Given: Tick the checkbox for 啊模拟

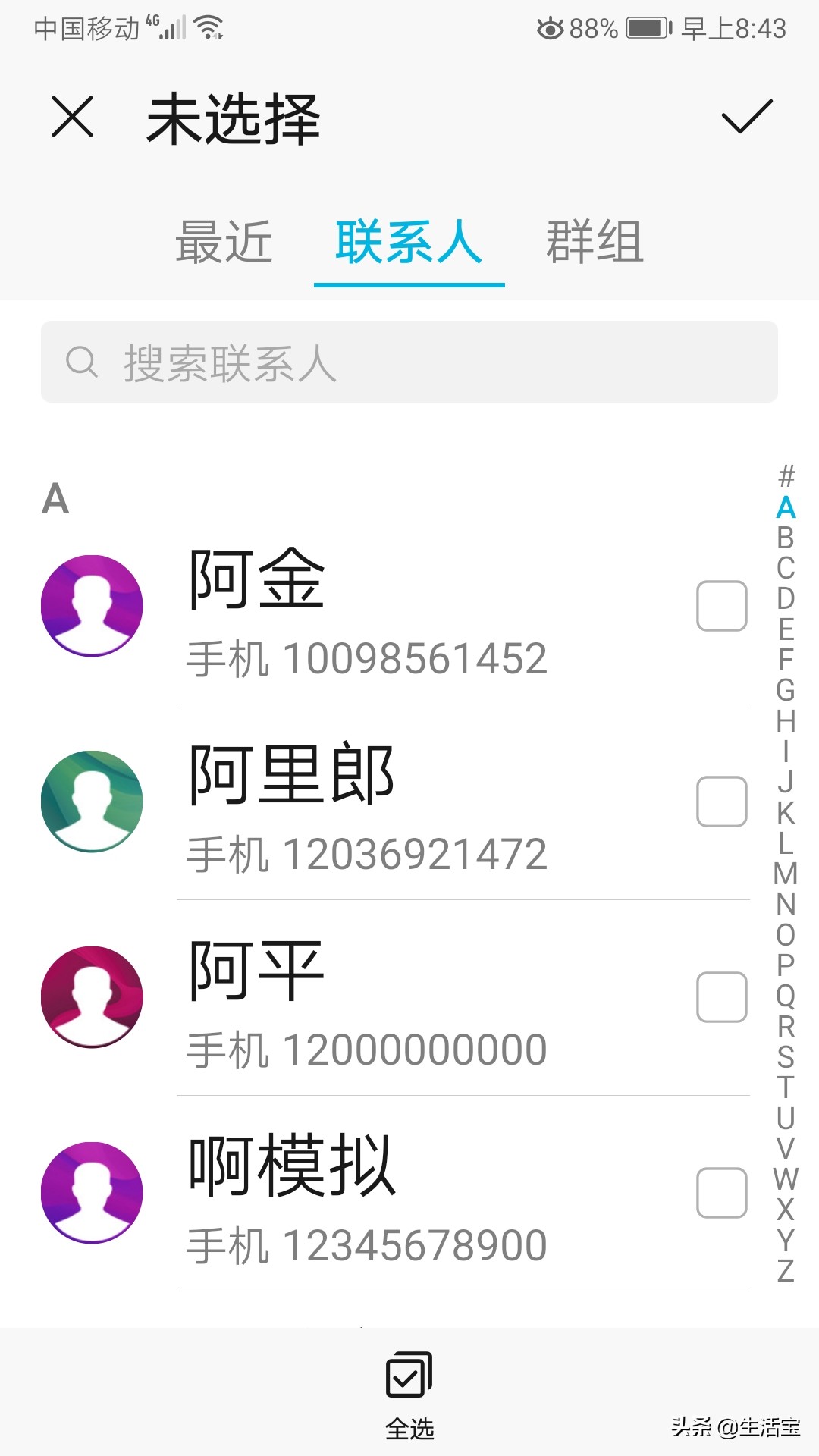Looking at the screenshot, I should (x=721, y=1193).
